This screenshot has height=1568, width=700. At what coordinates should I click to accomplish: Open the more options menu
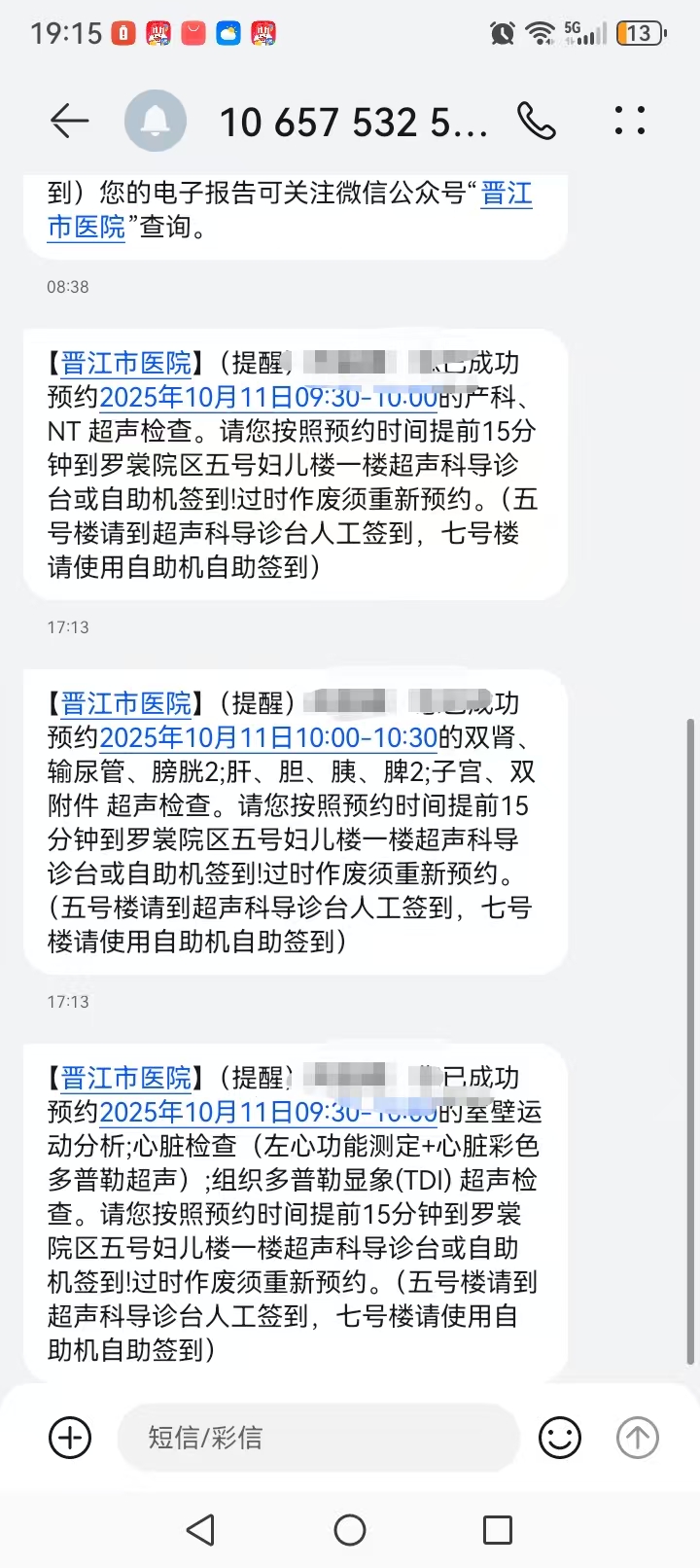pos(630,122)
